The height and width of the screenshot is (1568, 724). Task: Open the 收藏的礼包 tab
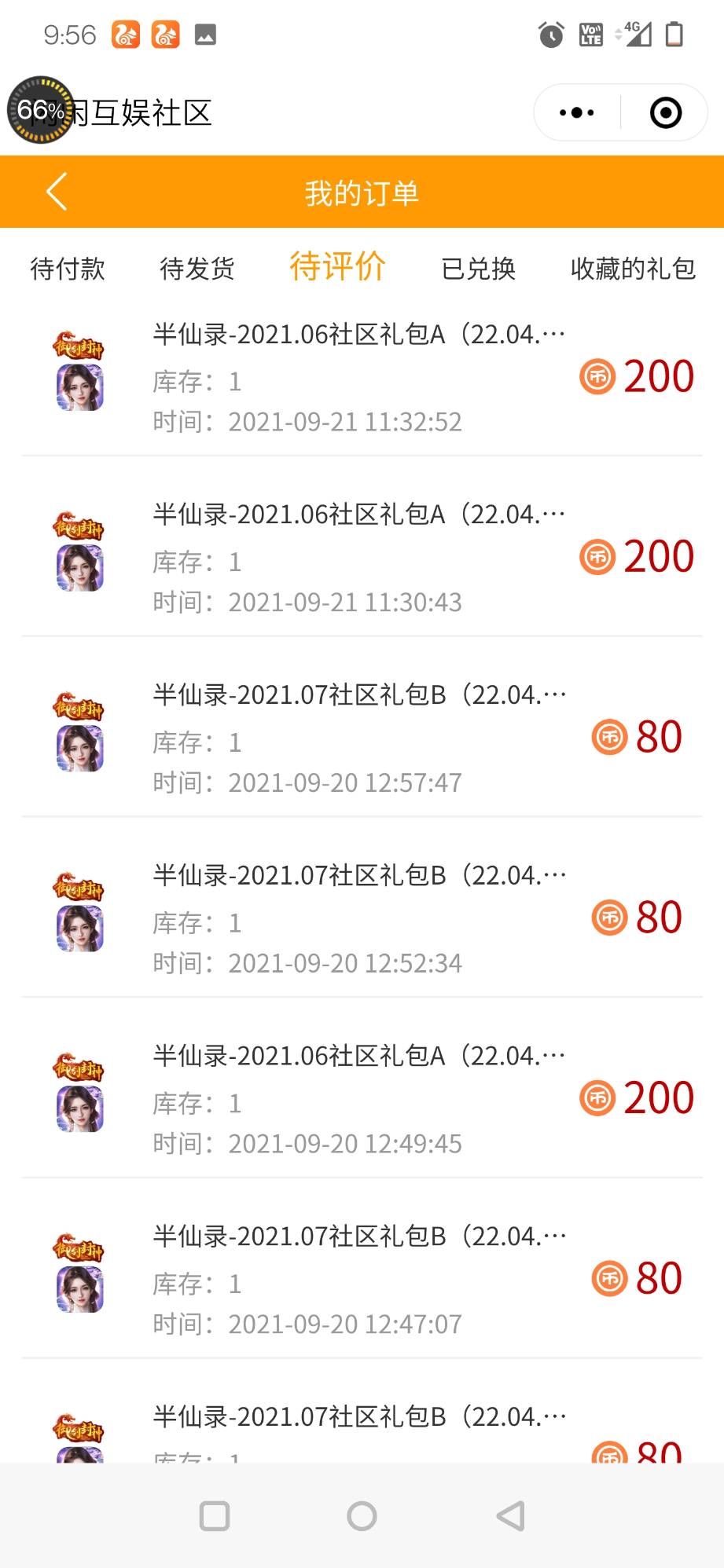click(x=633, y=269)
